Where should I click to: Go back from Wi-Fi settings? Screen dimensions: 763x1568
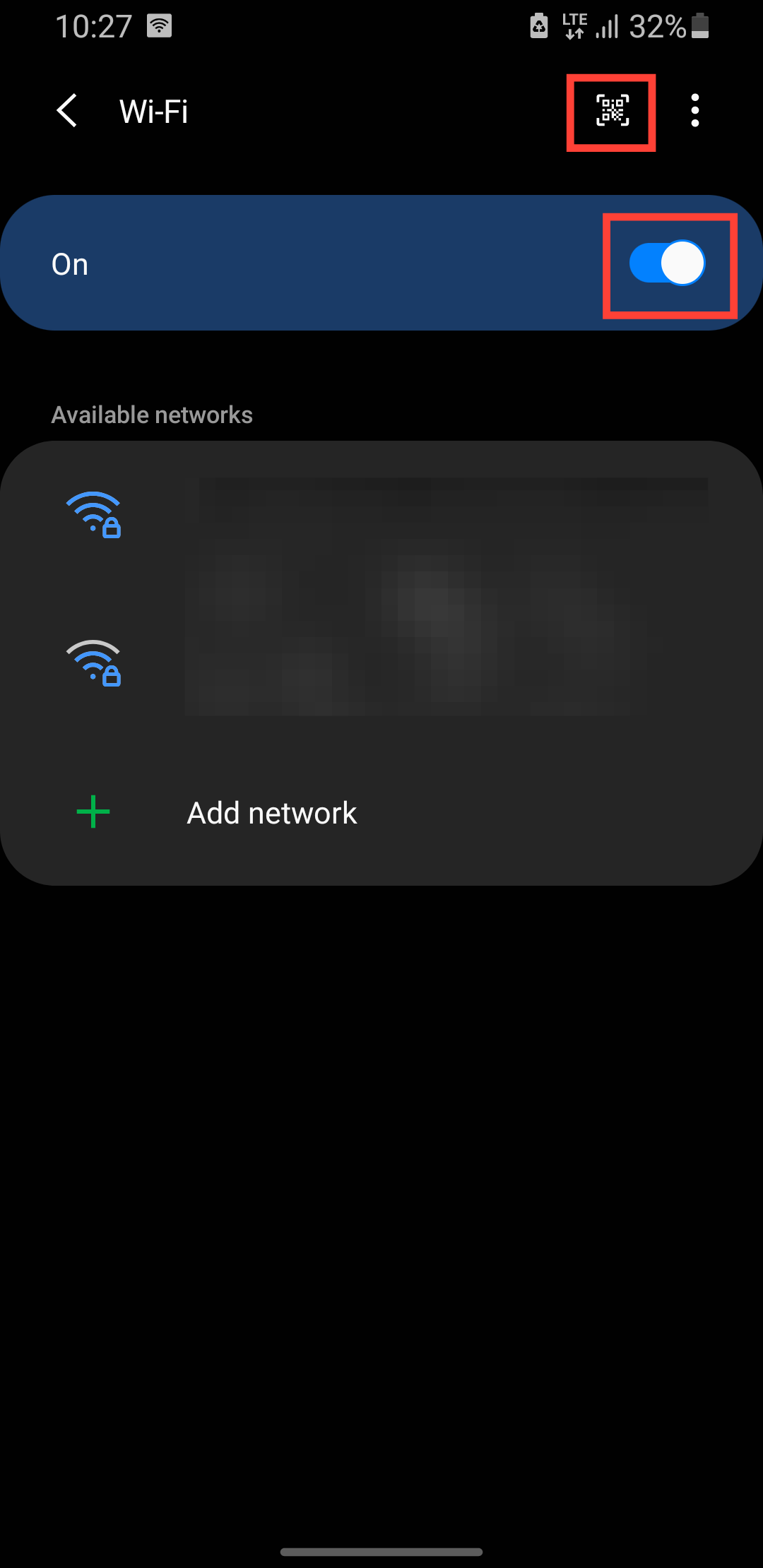(67, 112)
